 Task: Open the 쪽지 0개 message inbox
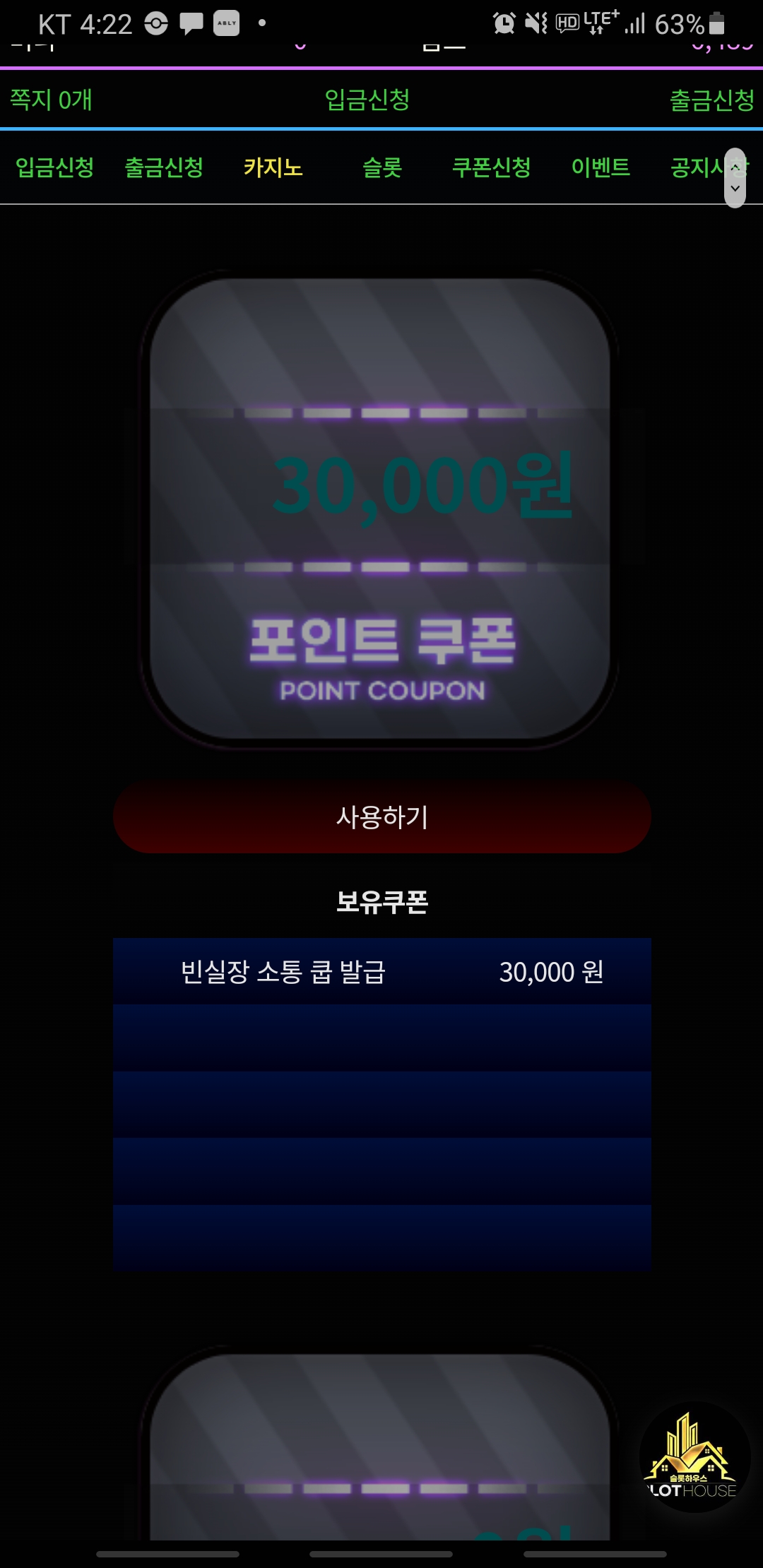(x=51, y=100)
